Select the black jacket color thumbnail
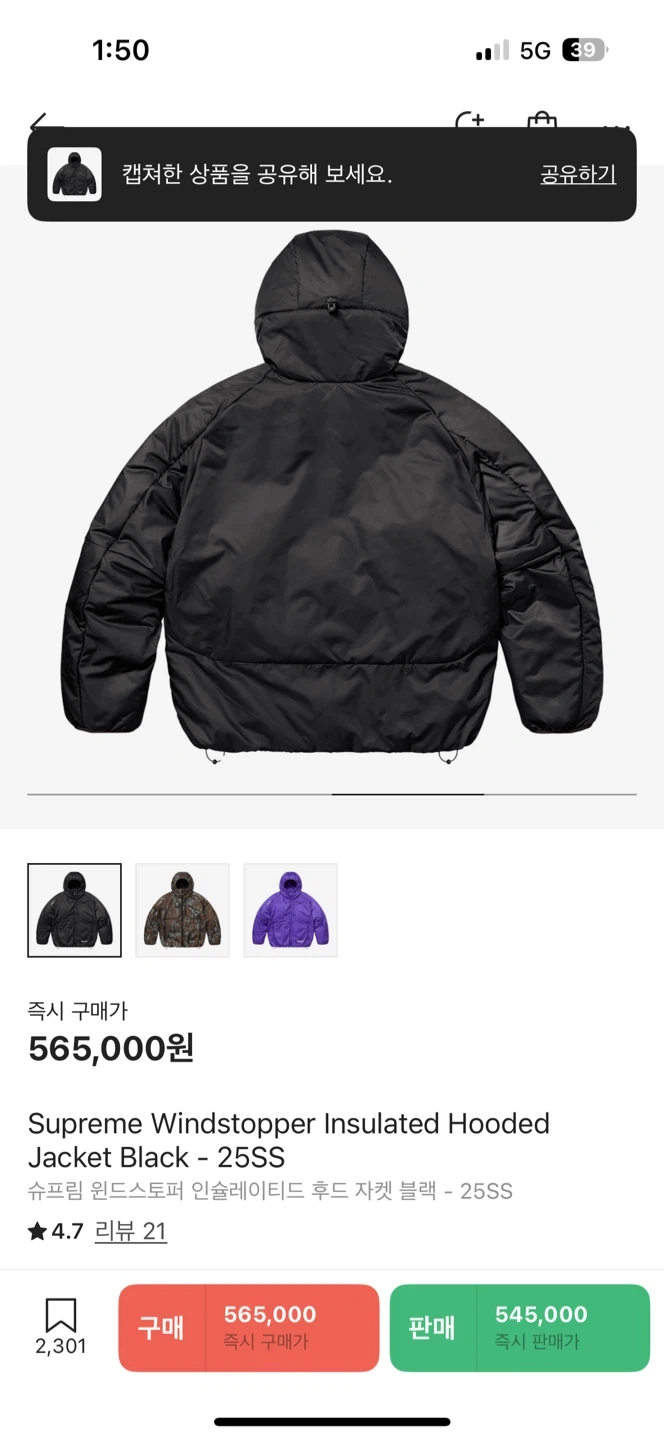The image size is (664, 1440). click(x=75, y=910)
